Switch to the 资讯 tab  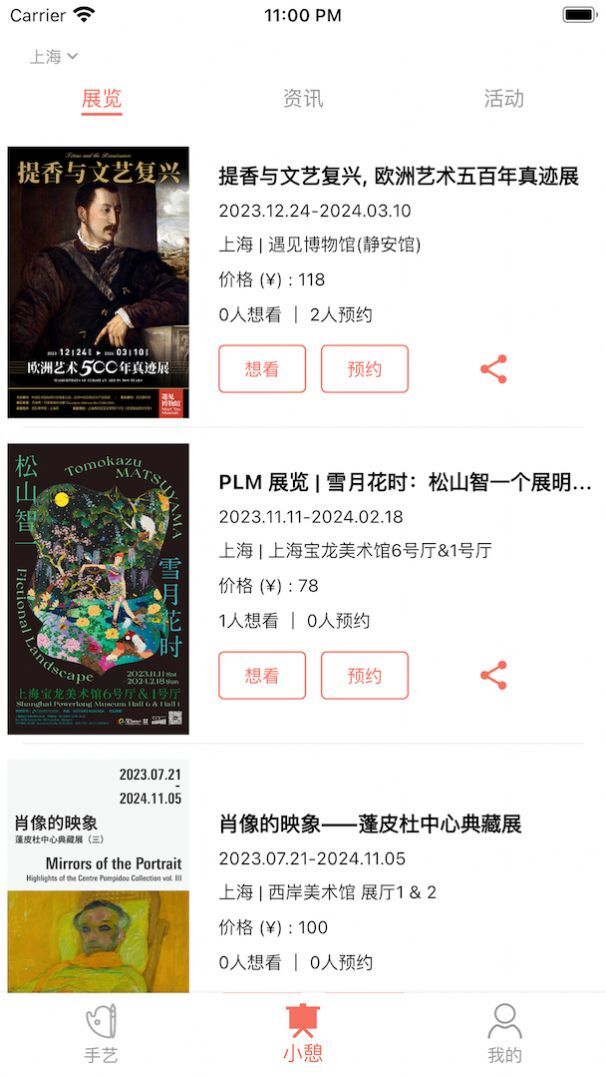pos(302,98)
